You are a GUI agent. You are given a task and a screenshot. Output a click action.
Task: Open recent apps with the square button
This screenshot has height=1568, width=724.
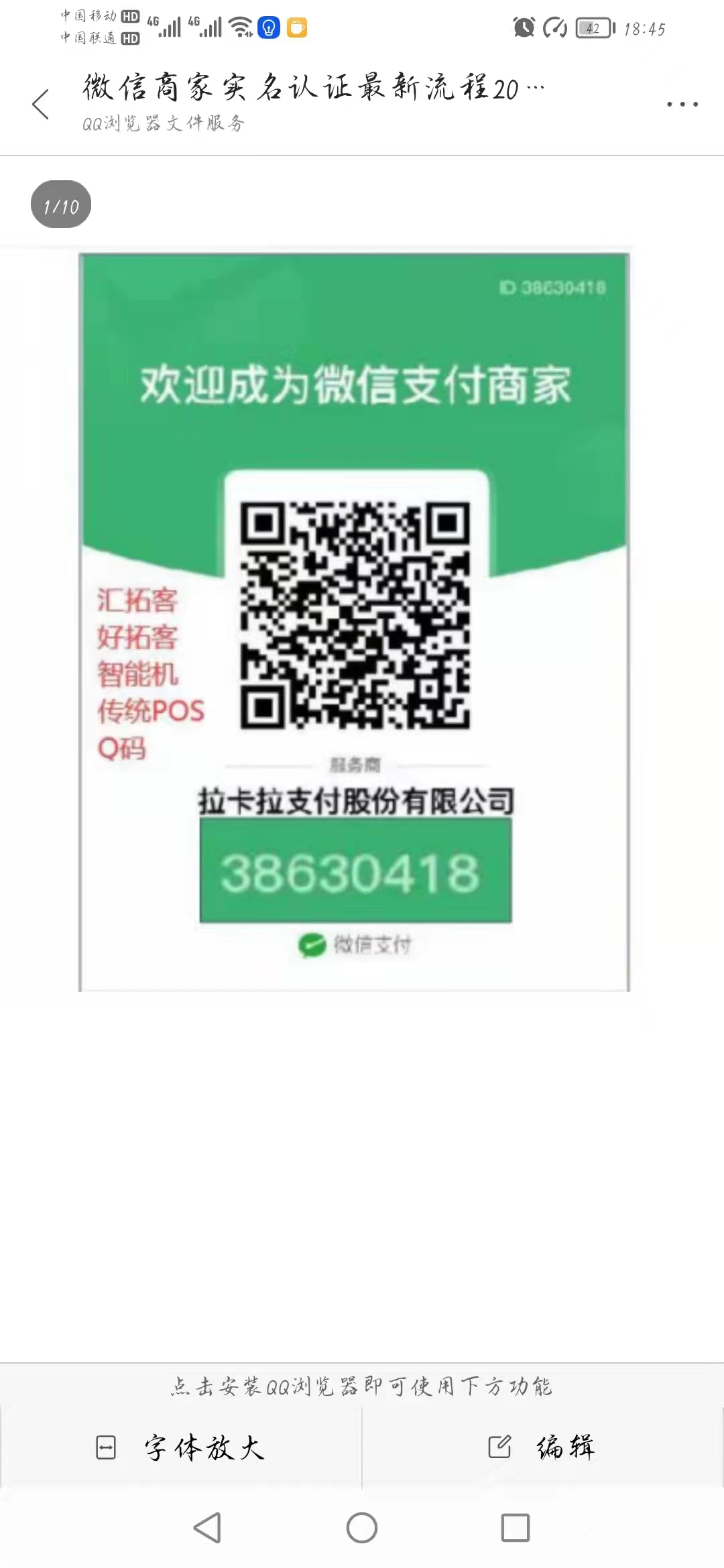click(x=516, y=1528)
